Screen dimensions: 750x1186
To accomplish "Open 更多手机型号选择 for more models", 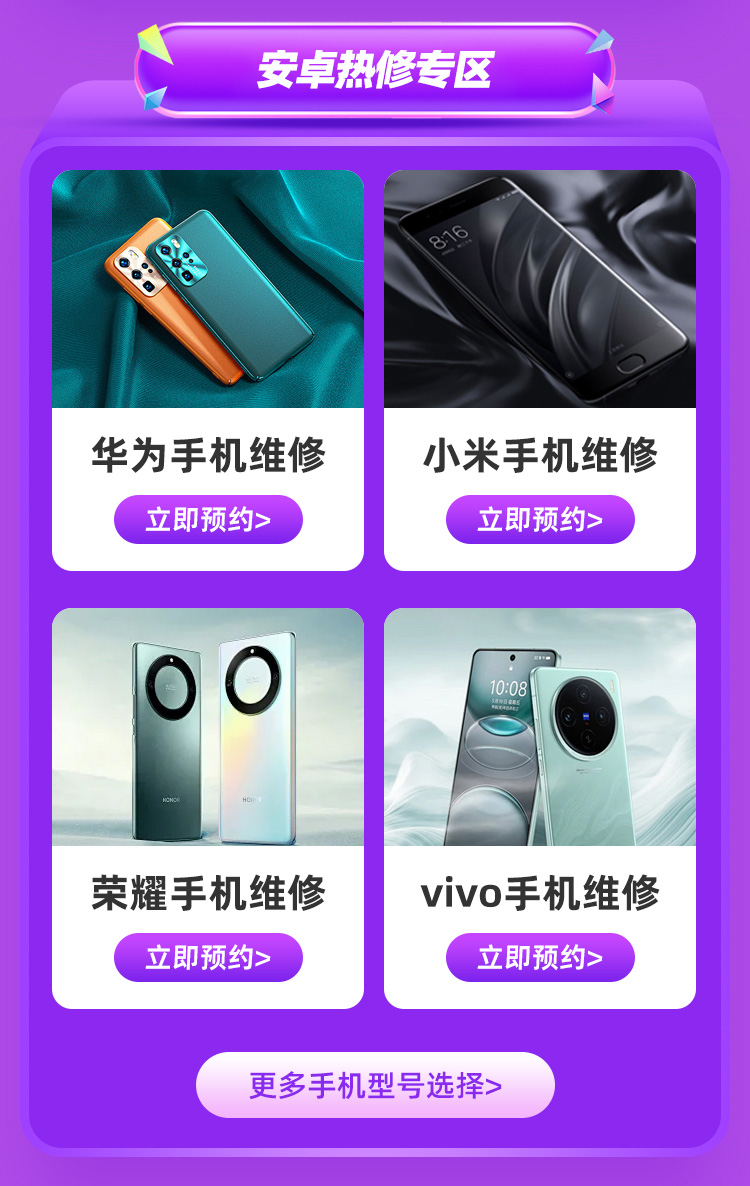I will click(x=375, y=1085).
